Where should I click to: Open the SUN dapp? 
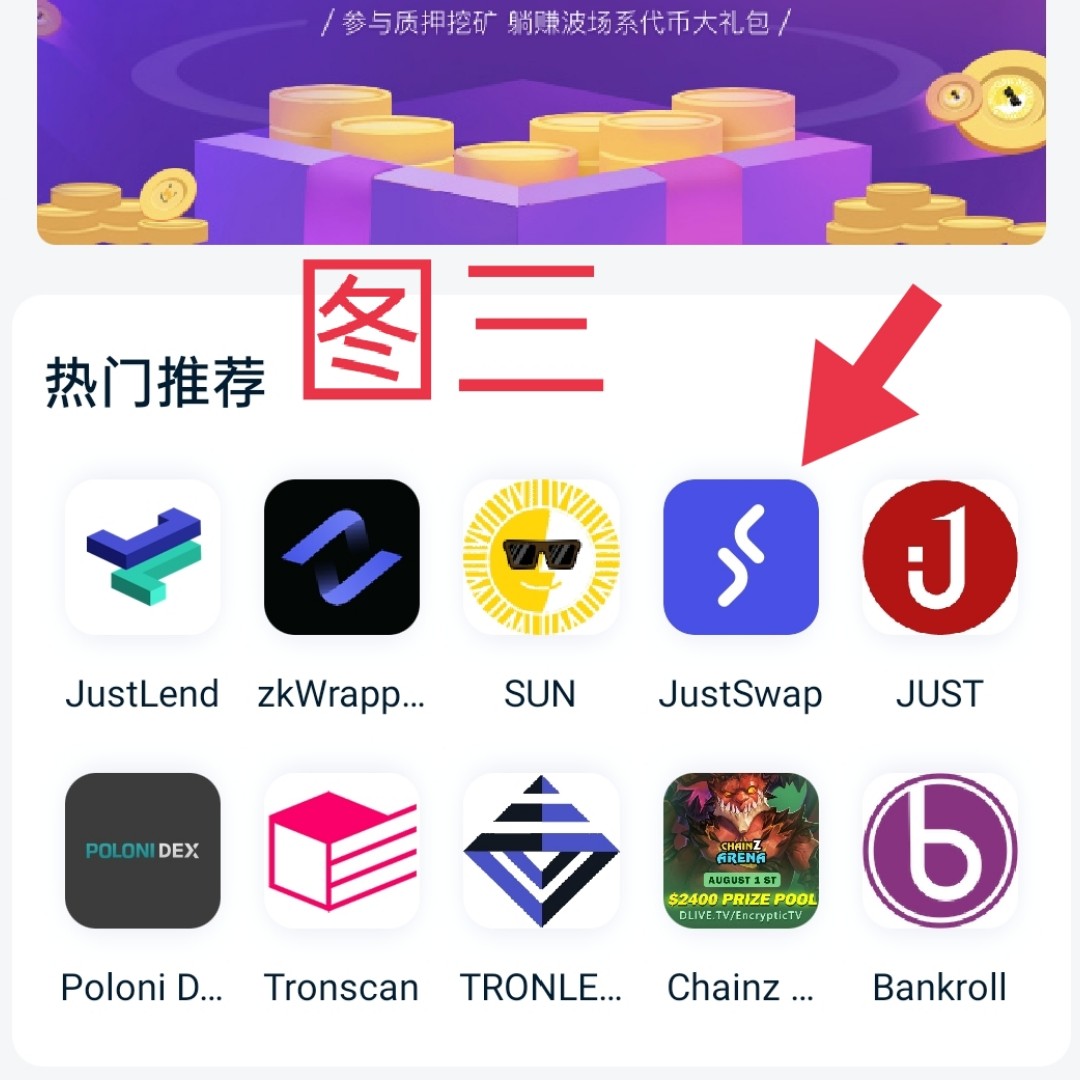pyautogui.click(x=541, y=557)
